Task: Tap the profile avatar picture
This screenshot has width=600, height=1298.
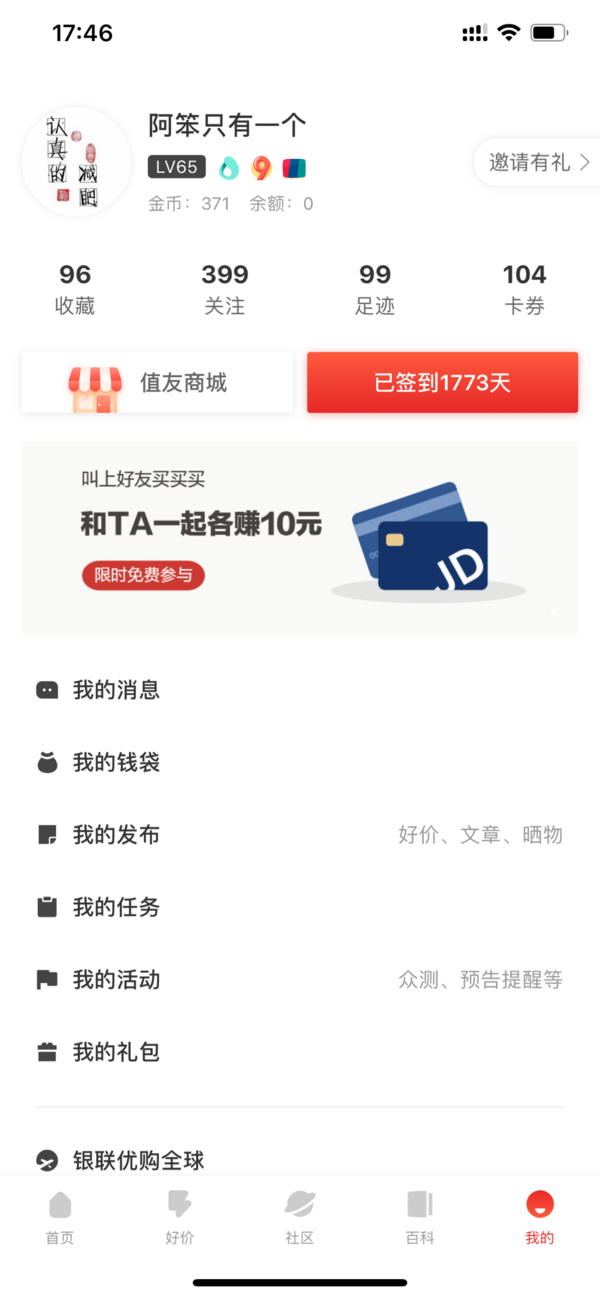Action: point(76,162)
